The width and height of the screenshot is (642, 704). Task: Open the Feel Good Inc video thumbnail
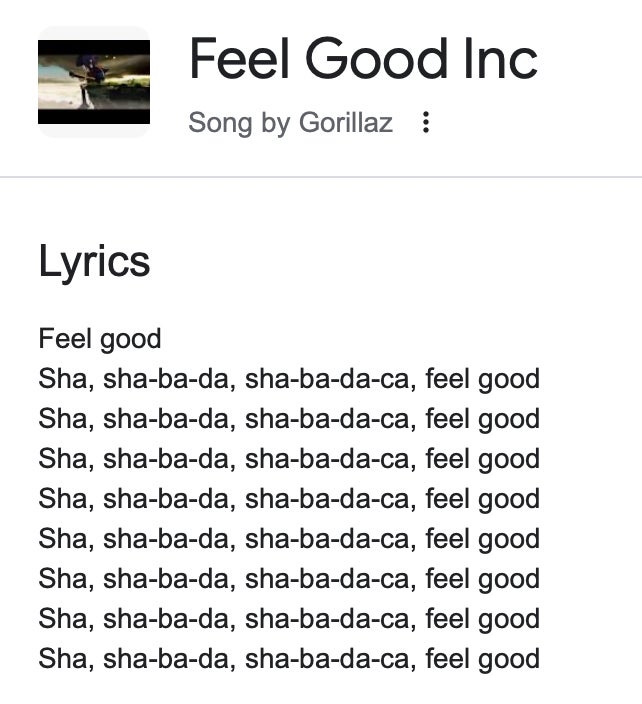[94, 82]
